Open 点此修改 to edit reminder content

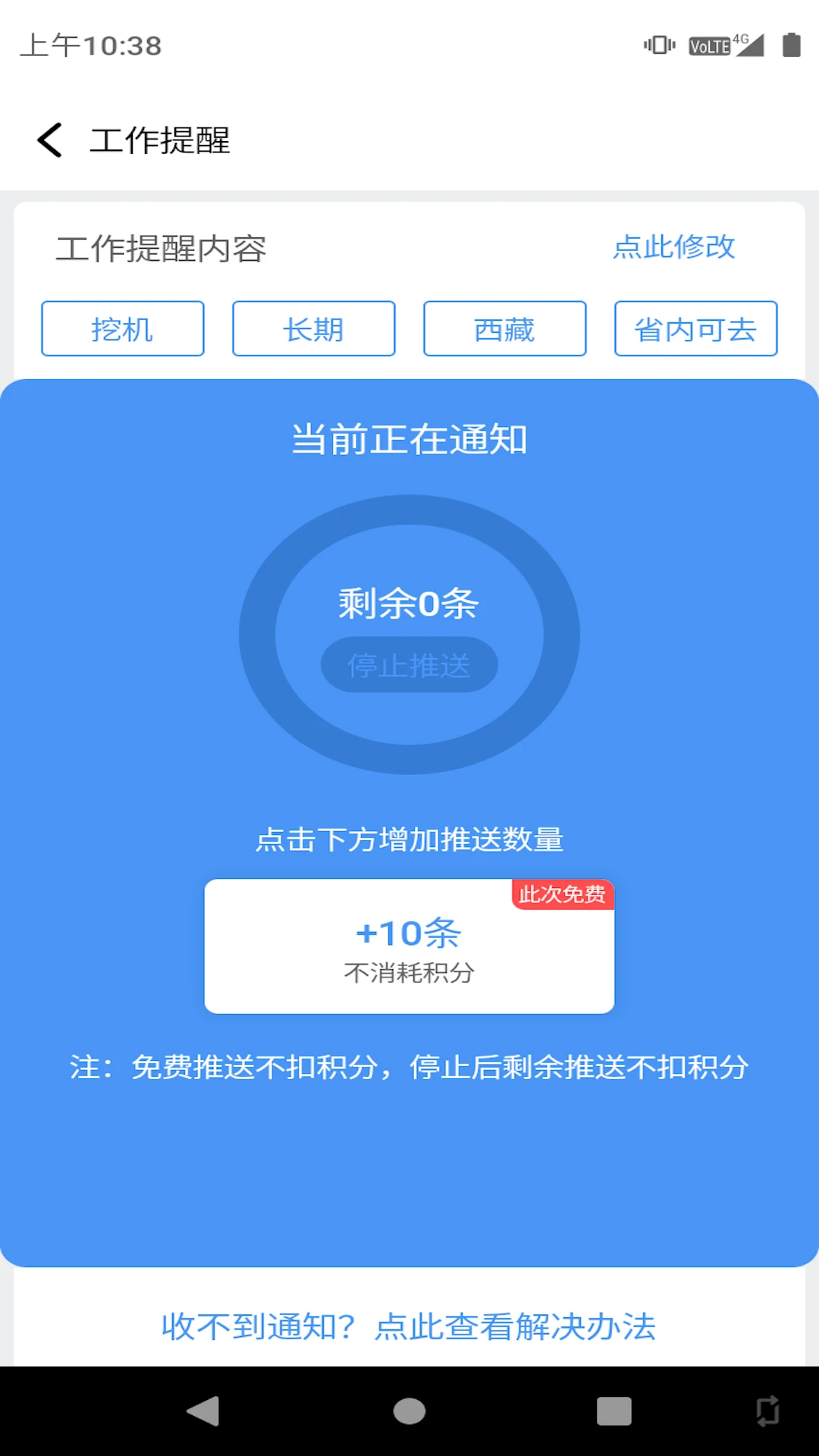674,247
